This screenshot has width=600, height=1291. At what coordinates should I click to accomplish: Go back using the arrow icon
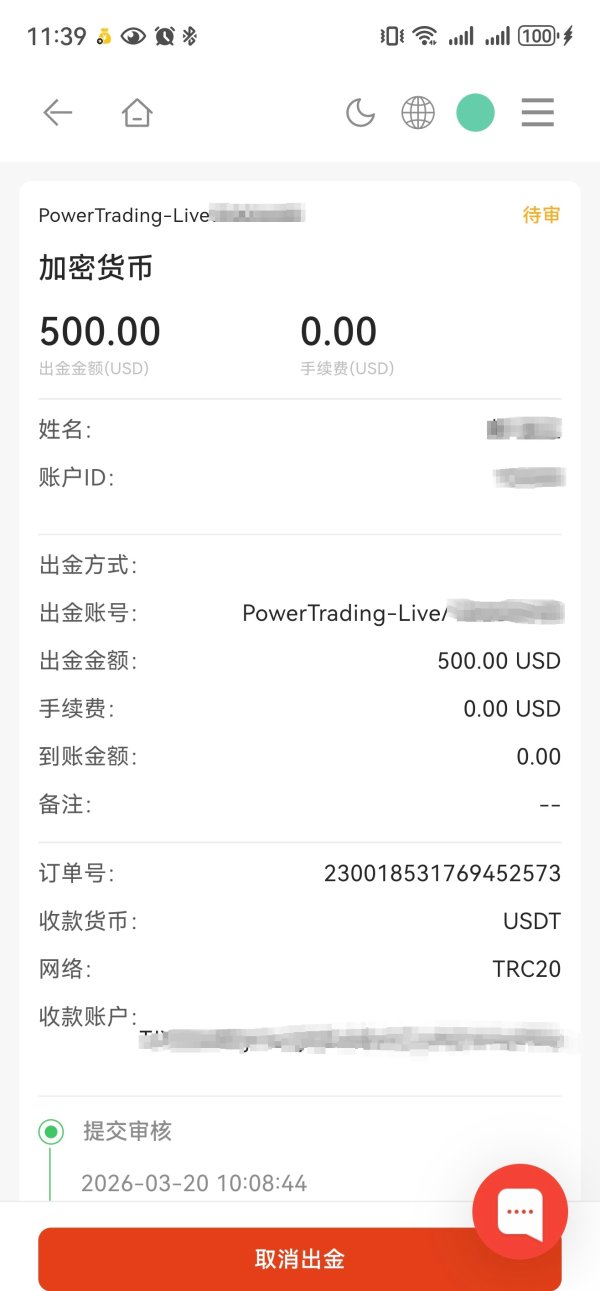tap(58, 113)
